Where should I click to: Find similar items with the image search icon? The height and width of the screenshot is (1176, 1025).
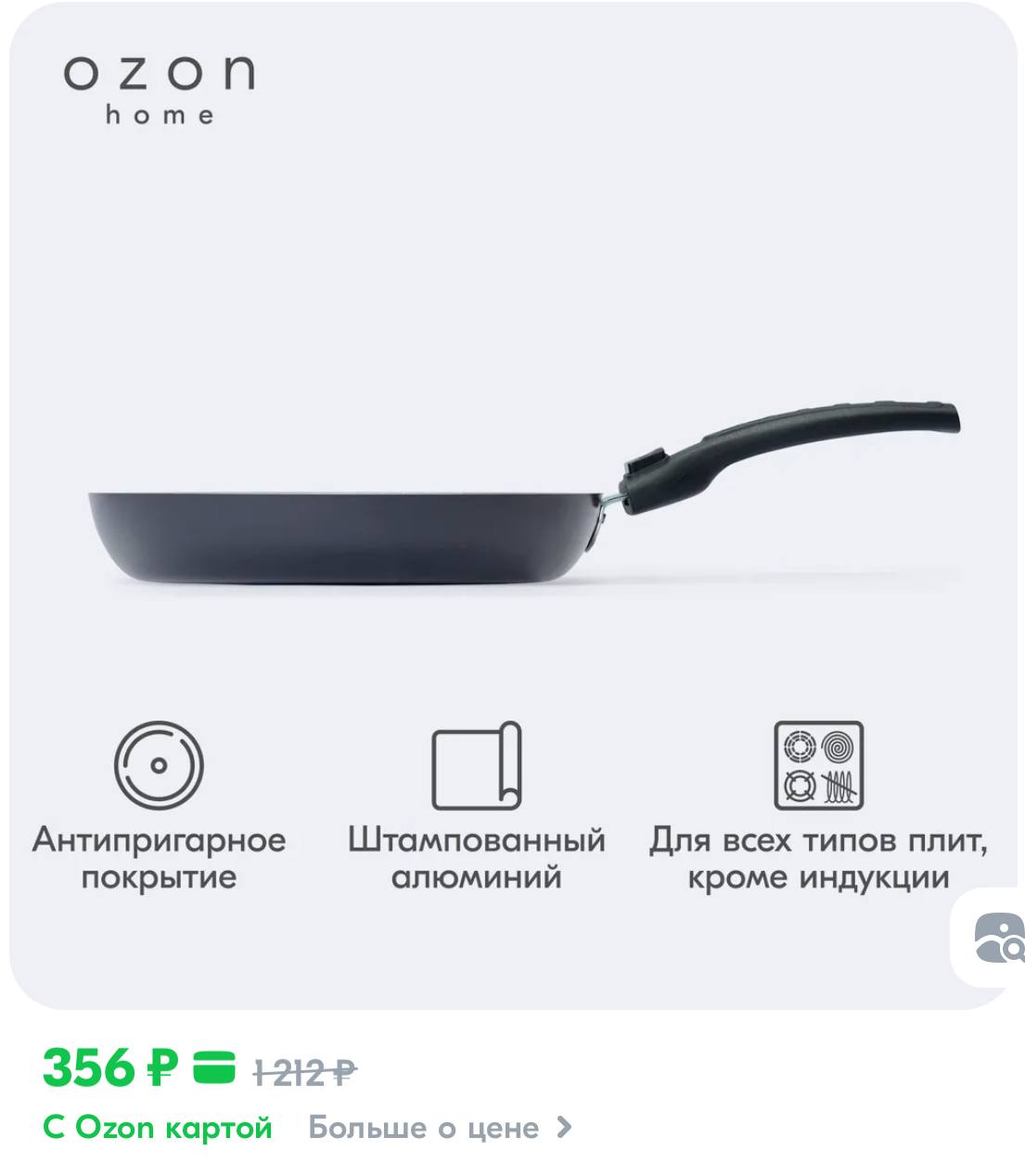[998, 939]
